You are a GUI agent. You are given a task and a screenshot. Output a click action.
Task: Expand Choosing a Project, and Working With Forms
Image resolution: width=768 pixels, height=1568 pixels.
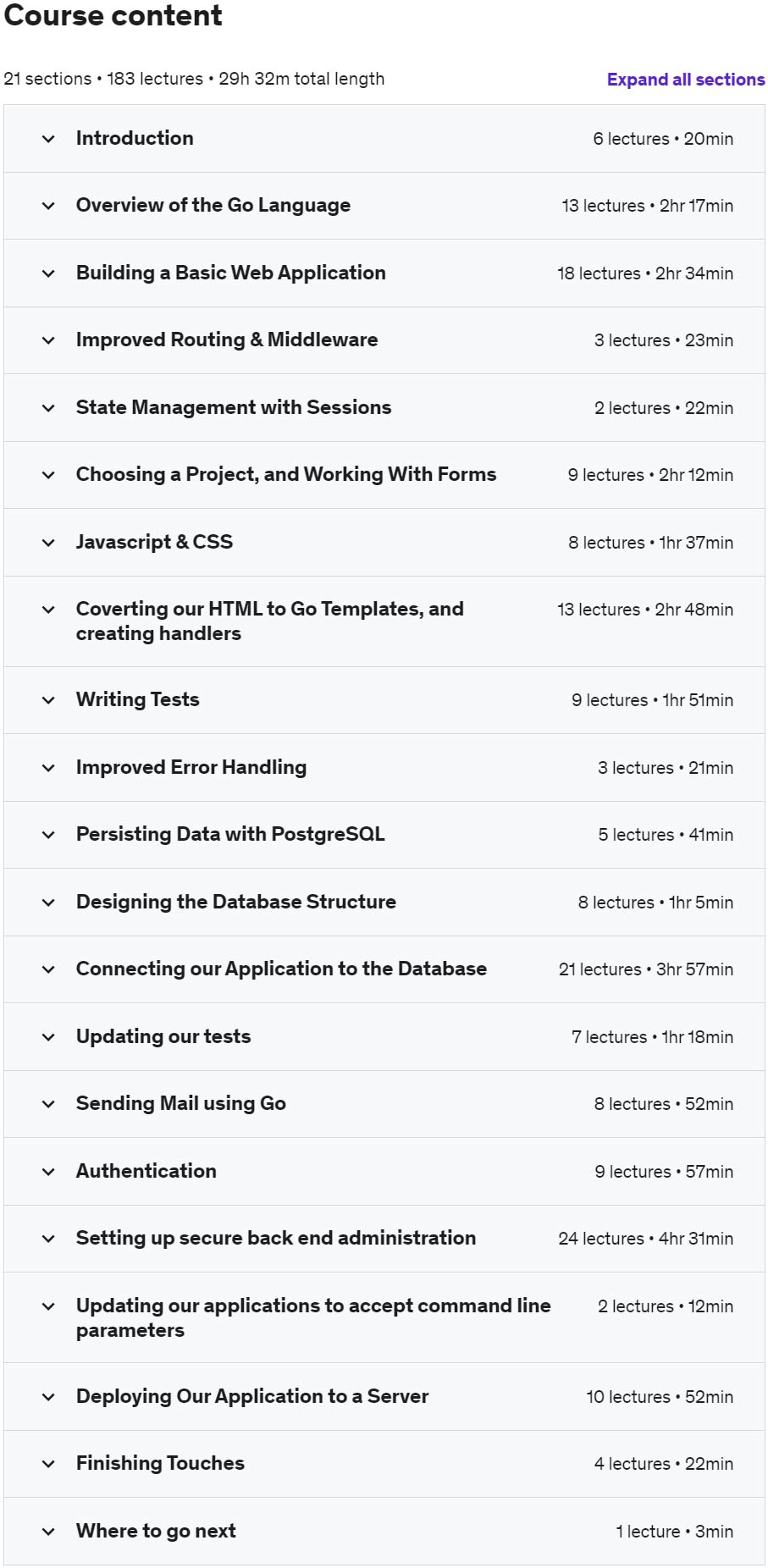click(x=384, y=475)
